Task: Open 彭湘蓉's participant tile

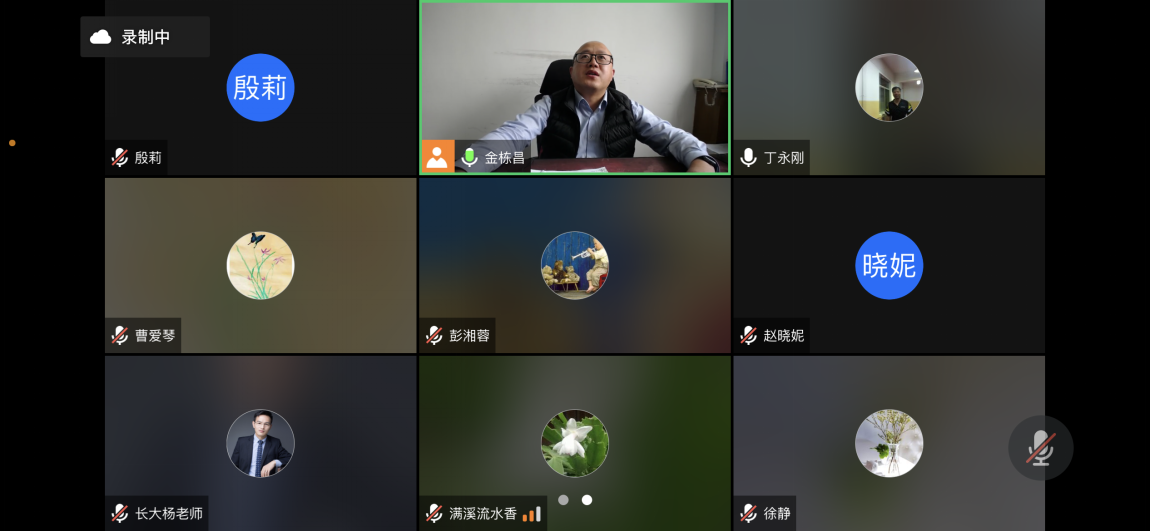Action: point(575,265)
